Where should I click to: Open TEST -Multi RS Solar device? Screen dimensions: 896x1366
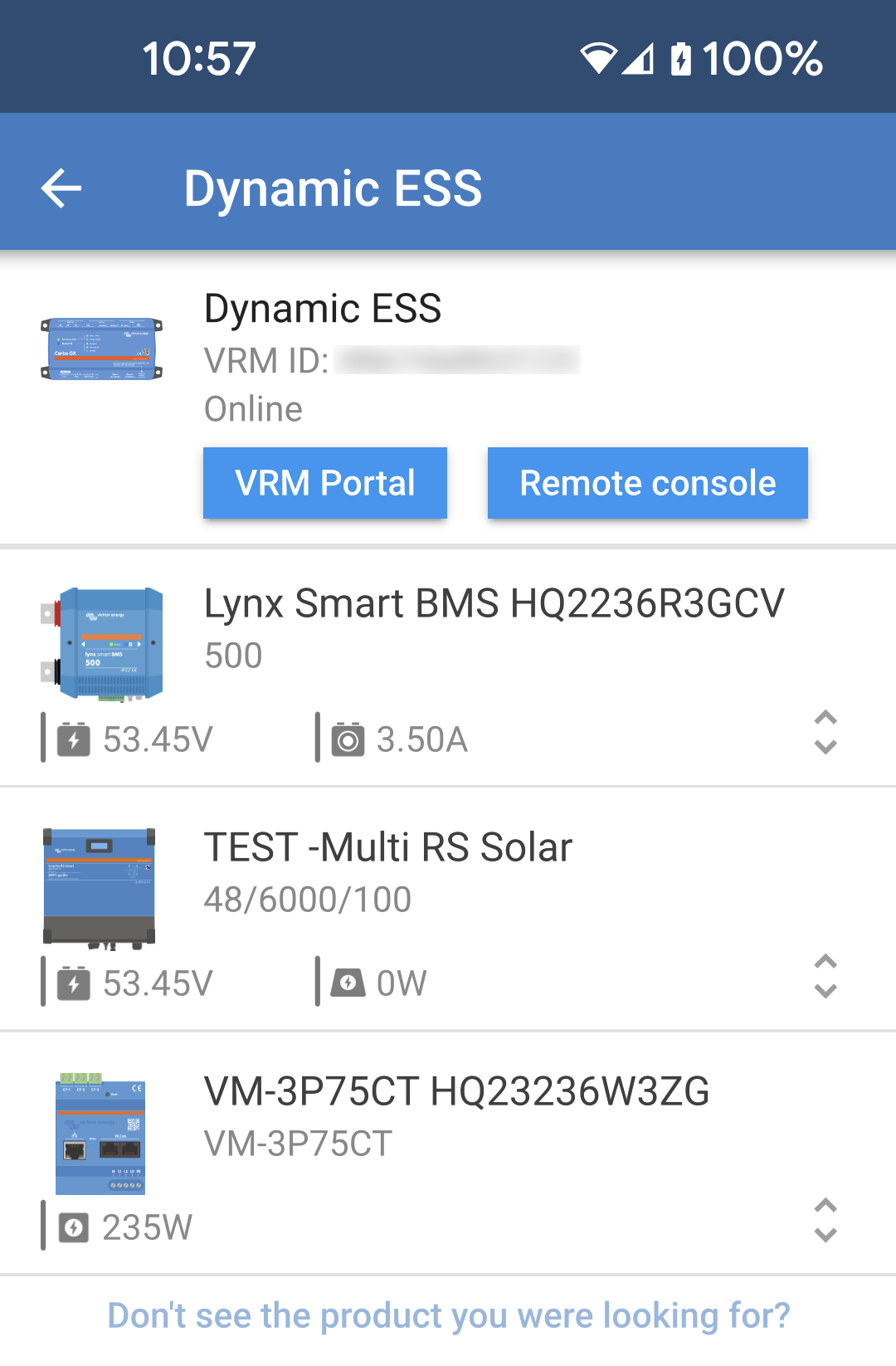click(x=388, y=848)
